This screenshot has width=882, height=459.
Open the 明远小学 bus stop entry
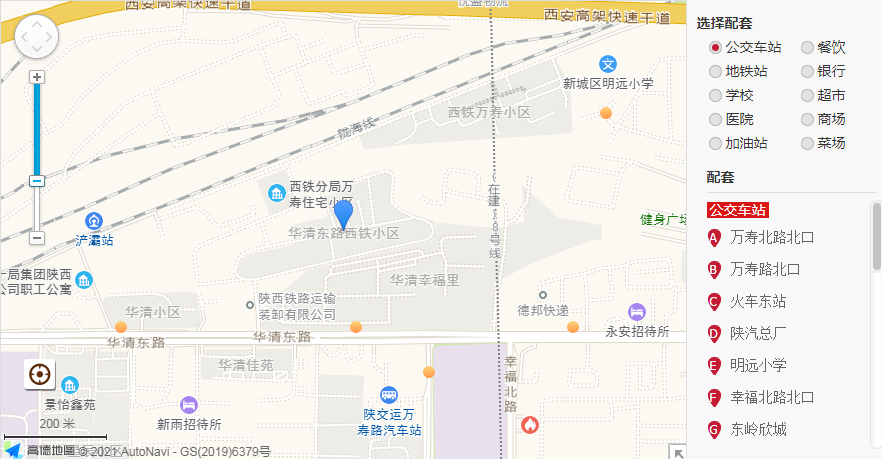[x=758, y=366]
